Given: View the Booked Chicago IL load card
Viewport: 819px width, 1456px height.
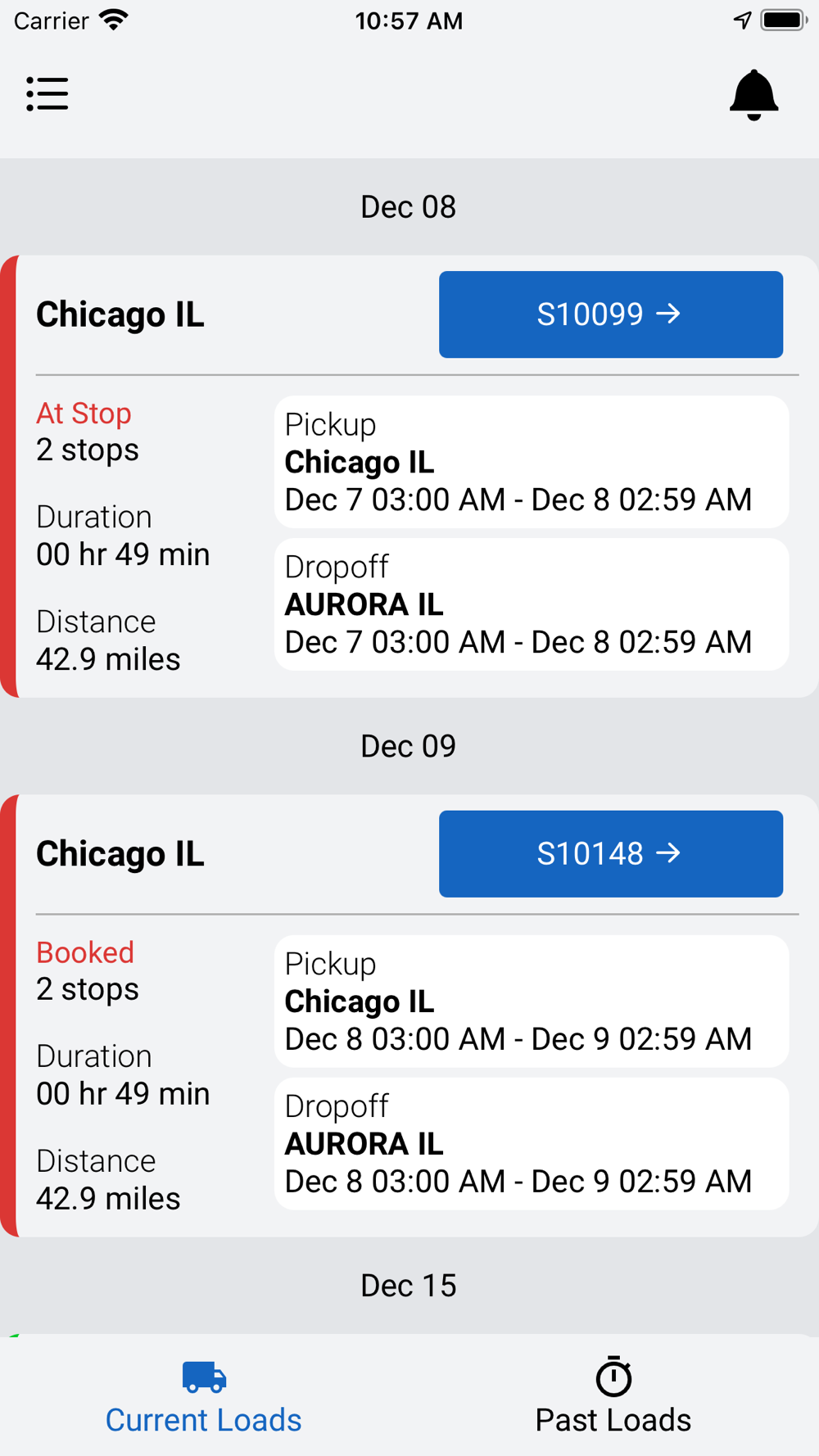Looking at the screenshot, I should pyautogui.click(x=409, y=1015).
